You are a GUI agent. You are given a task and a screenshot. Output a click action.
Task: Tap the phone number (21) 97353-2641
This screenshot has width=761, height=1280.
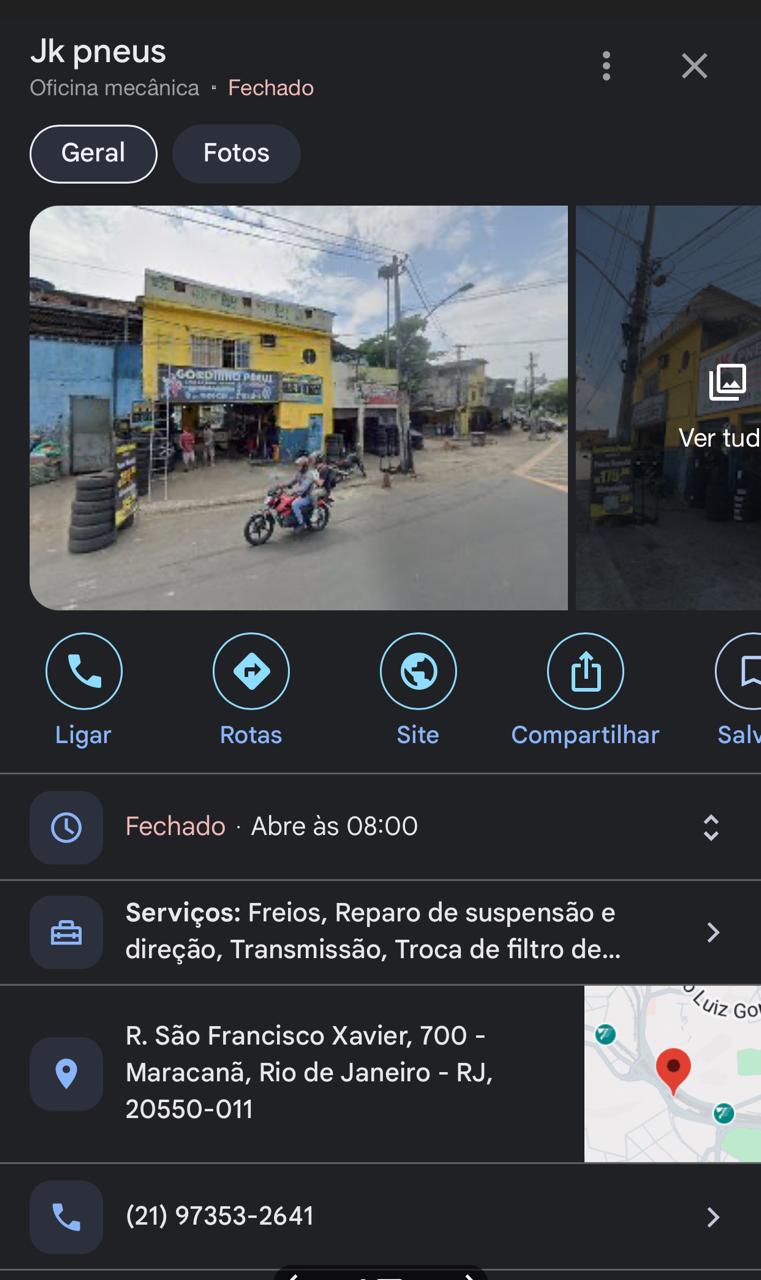(220, 1216)
